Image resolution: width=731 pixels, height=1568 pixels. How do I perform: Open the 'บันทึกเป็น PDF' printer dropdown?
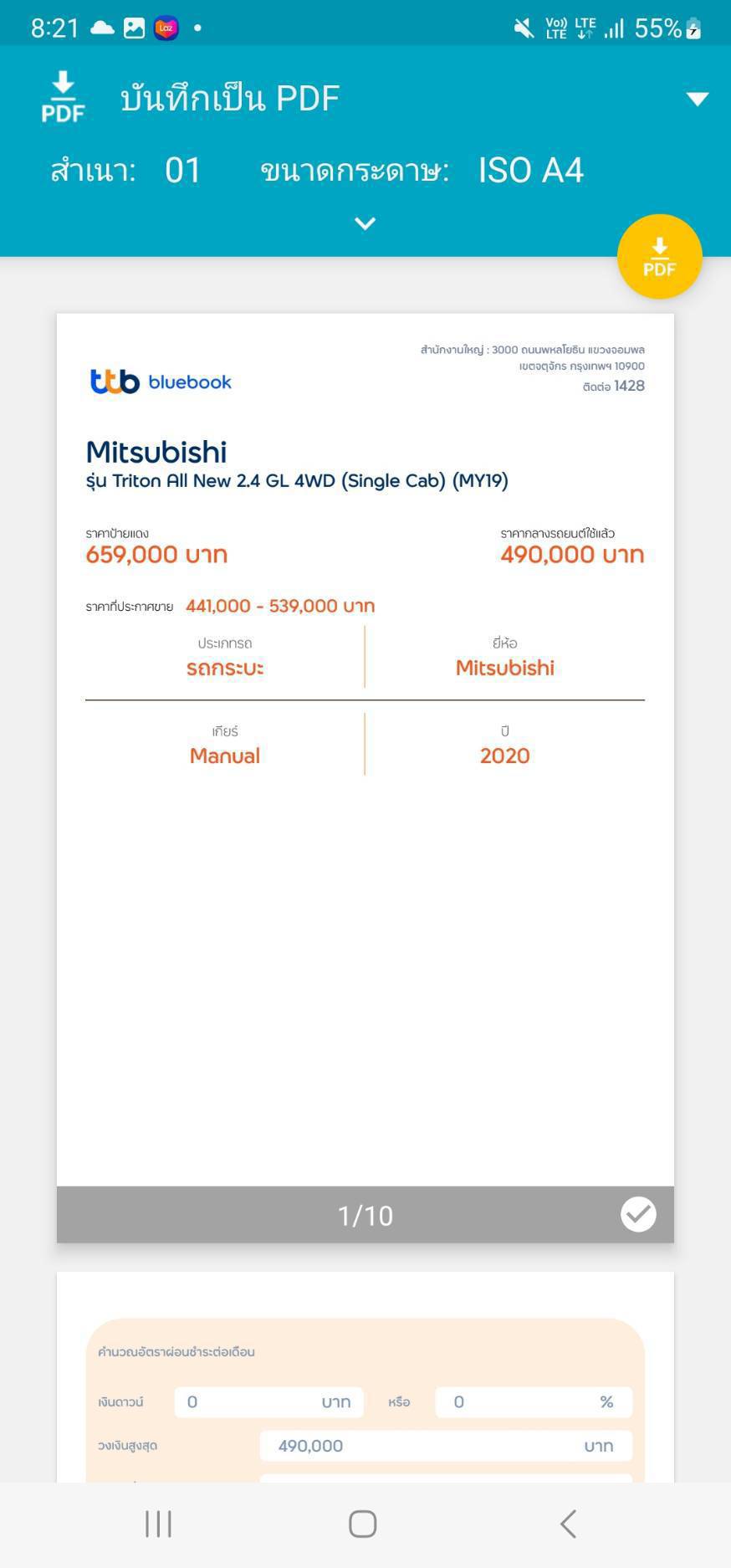[x=697, y=99]
